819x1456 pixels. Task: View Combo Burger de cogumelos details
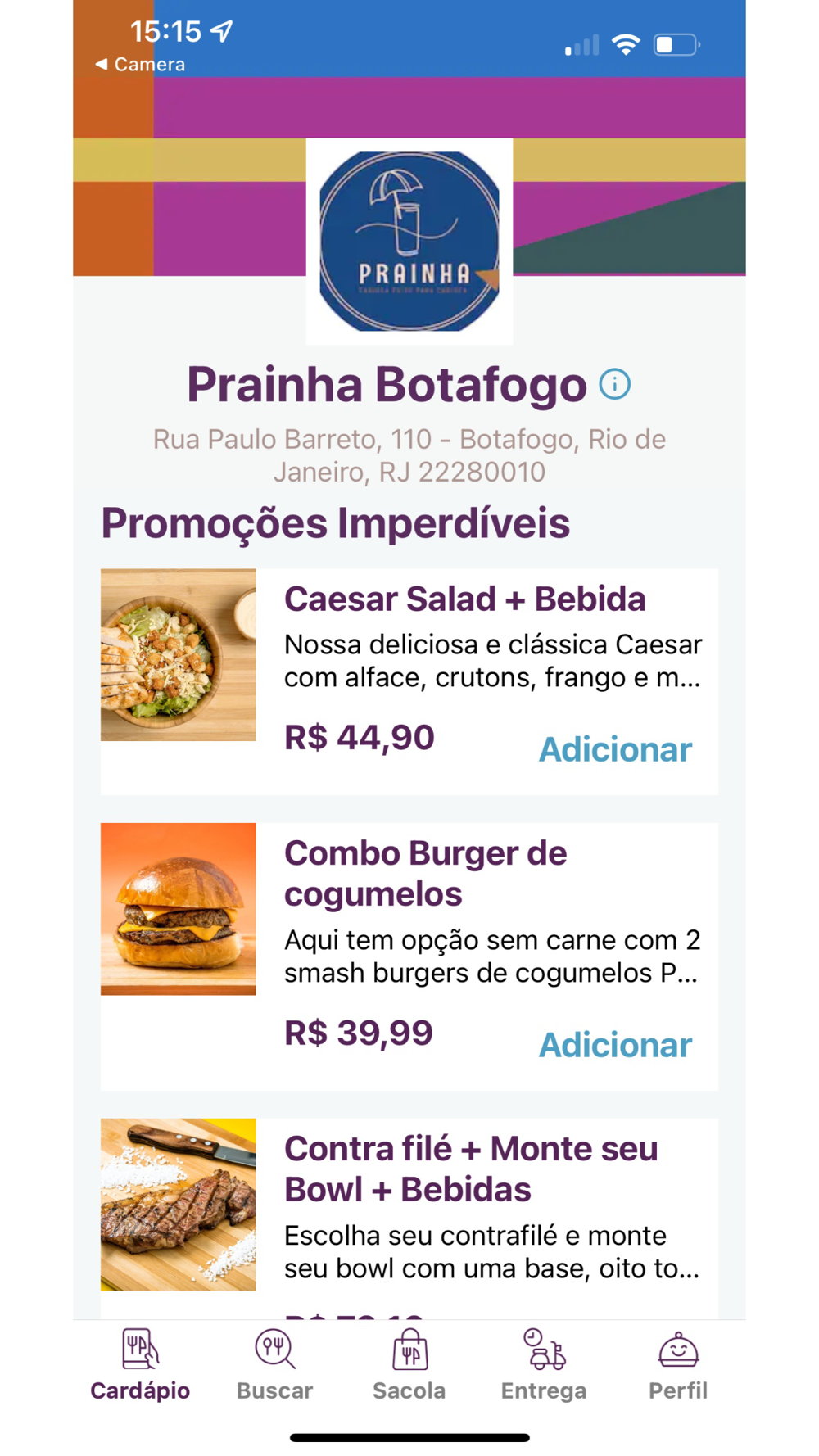[425, 873]
